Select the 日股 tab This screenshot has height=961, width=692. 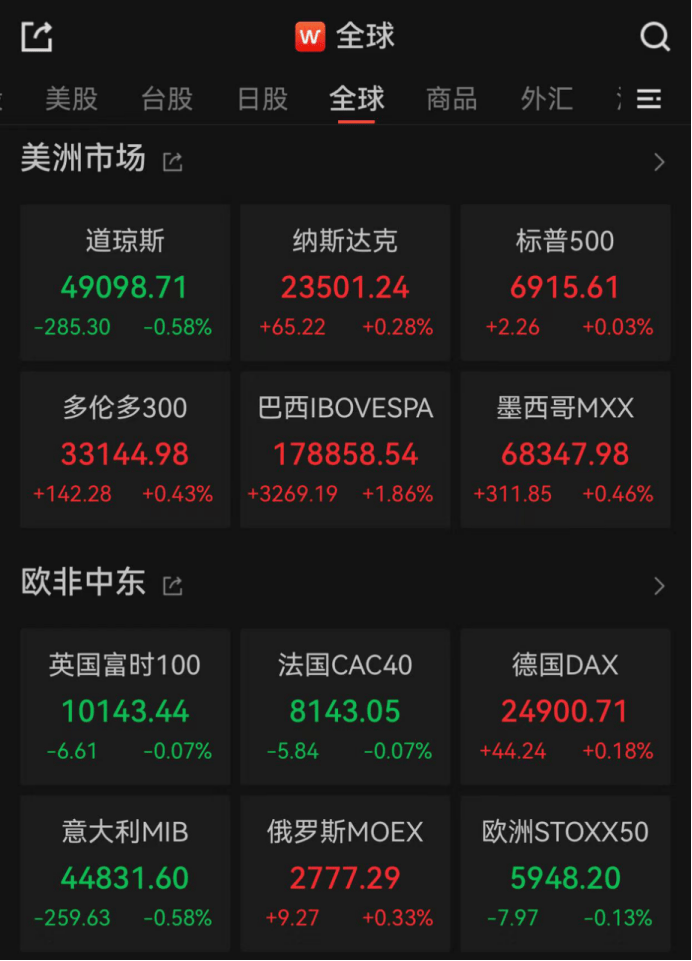pyautogui.click(x=262, y=99)
